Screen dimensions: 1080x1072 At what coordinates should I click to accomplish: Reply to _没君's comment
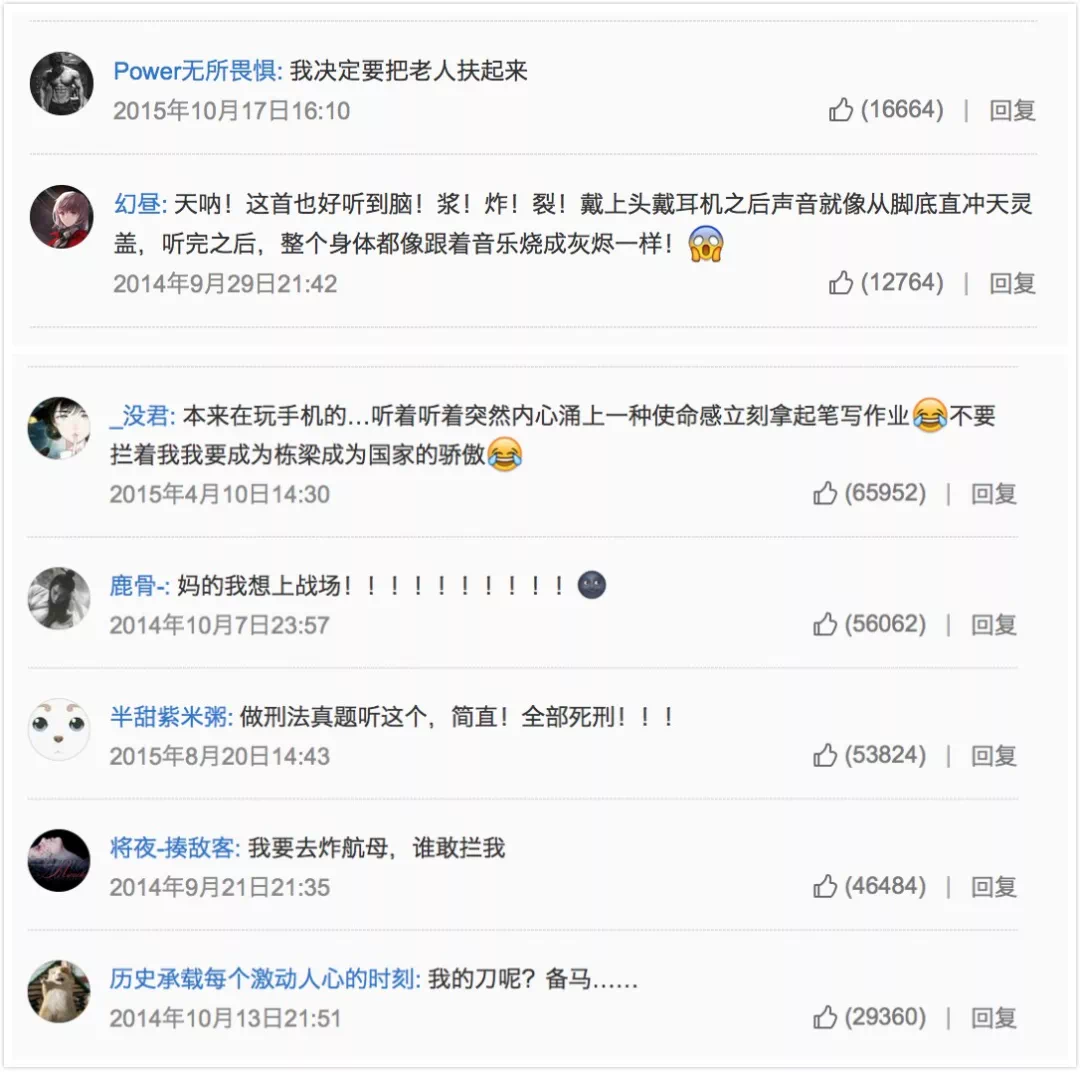point(994,493)
